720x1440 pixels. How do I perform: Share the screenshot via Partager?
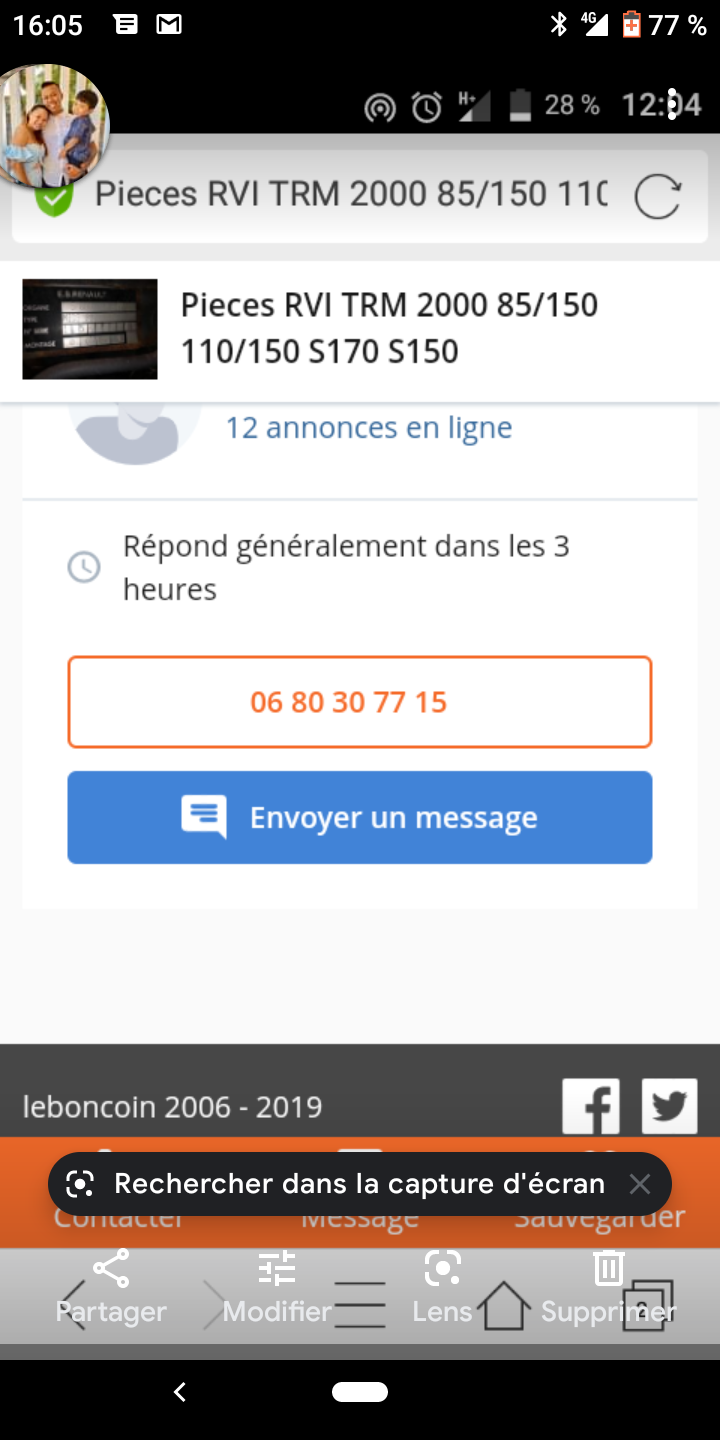point(110,1288)
